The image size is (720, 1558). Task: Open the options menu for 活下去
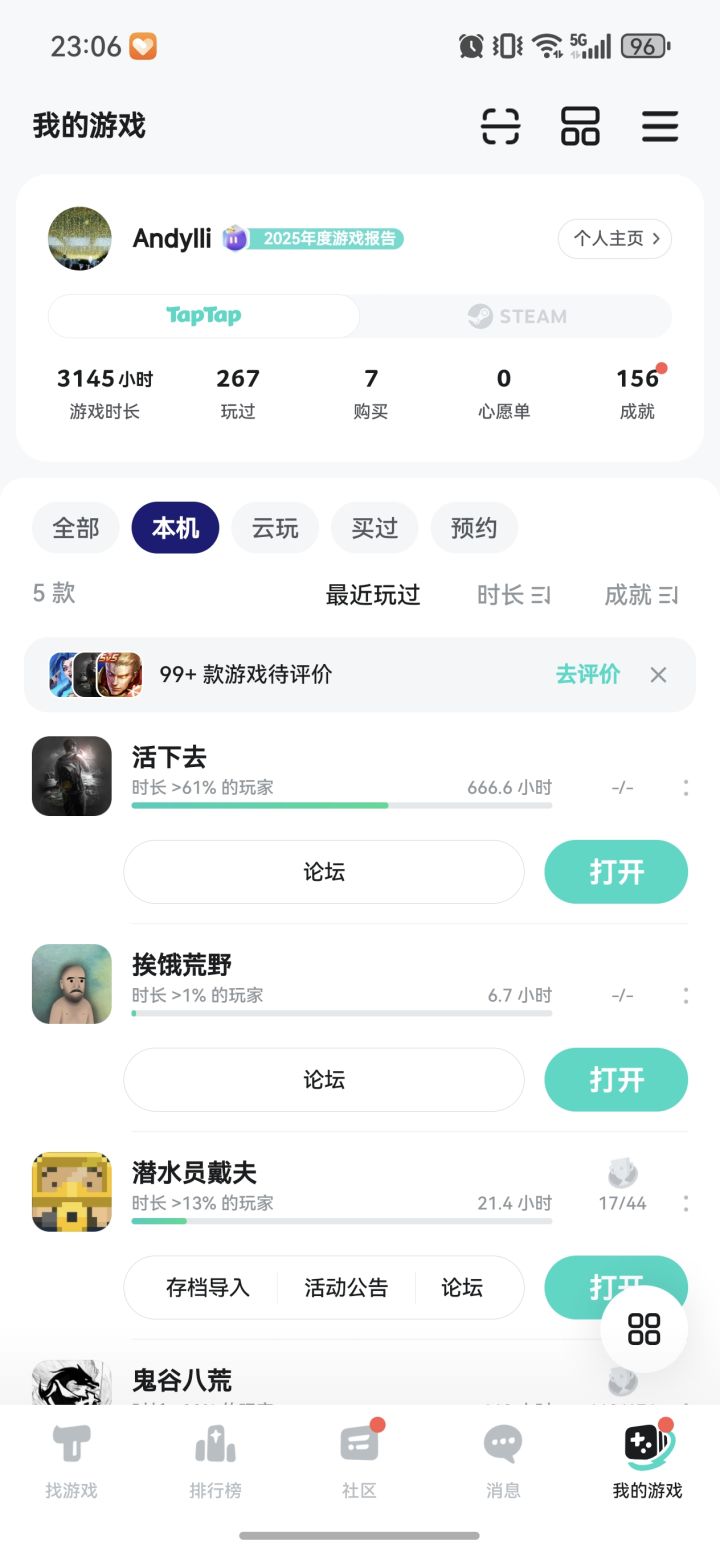686,787
